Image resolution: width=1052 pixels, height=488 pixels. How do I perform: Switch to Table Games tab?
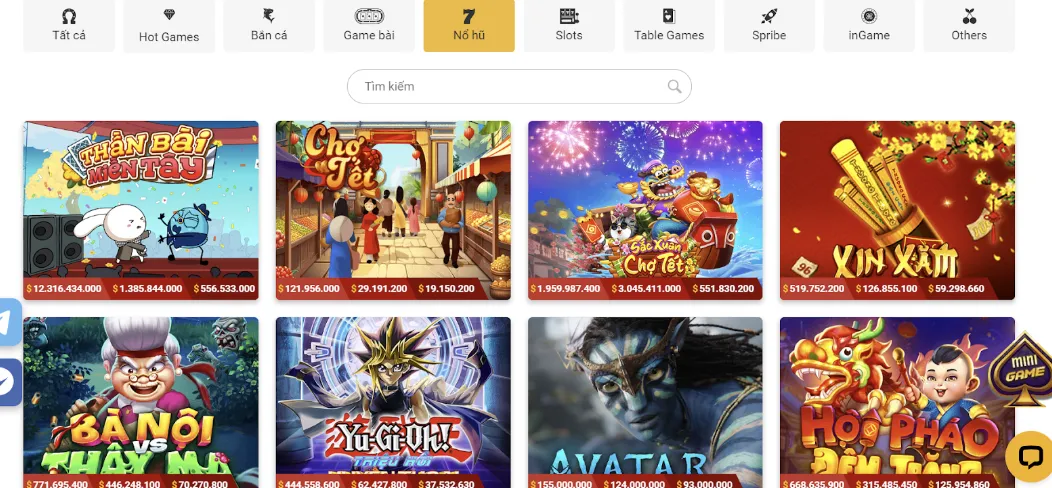point(669,26)
